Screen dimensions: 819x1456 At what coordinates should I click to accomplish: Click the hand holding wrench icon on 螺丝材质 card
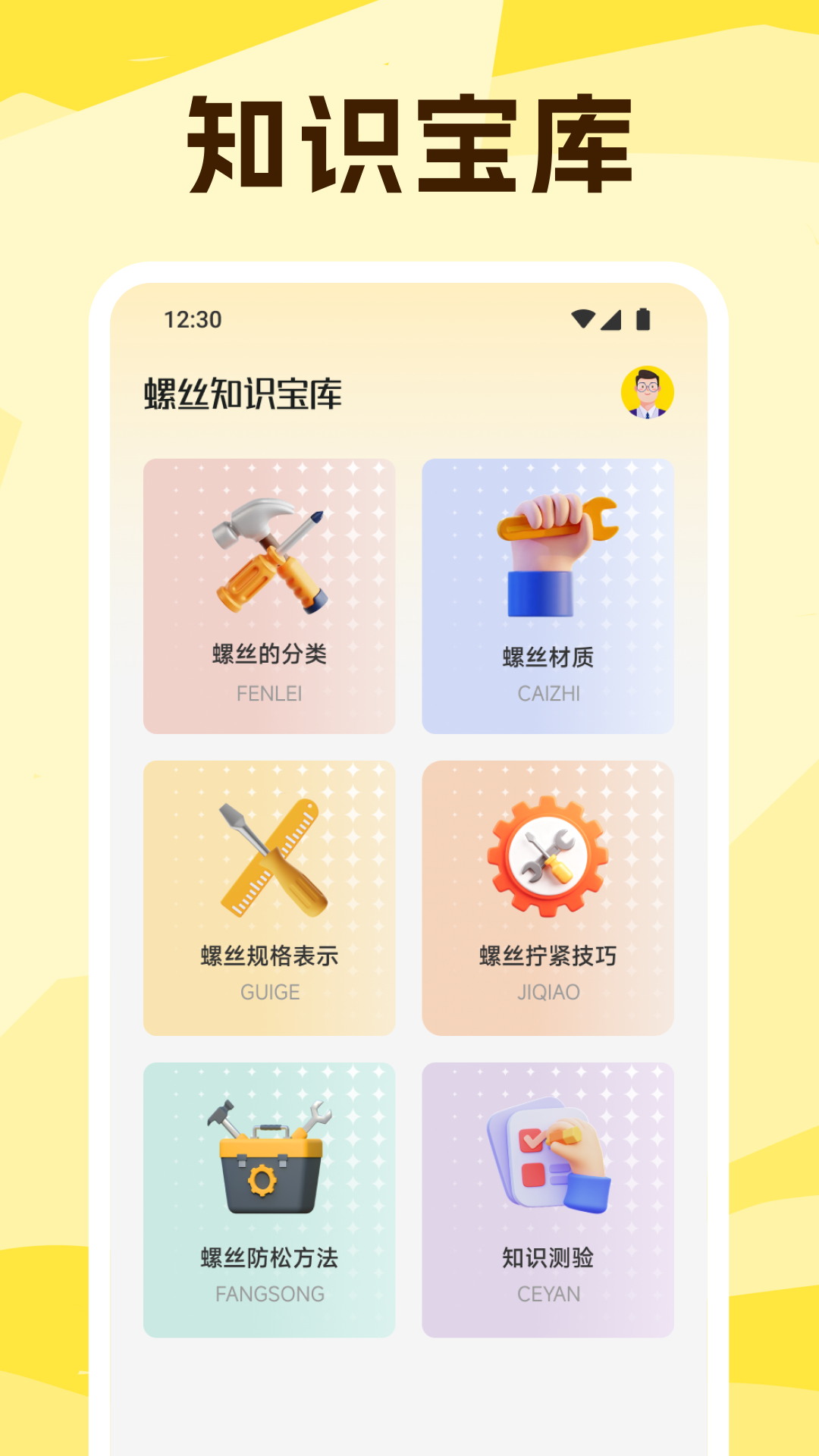pos(548,554)
